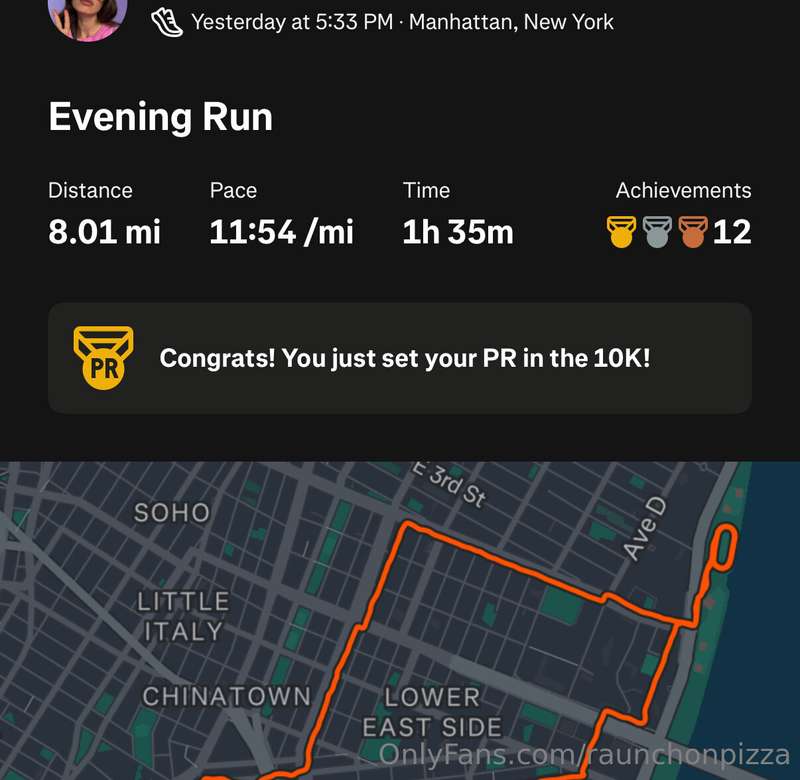Screen dimensions: 800x780
Task: Expand the Evening Run route map
Action: (x=400, y=620)
